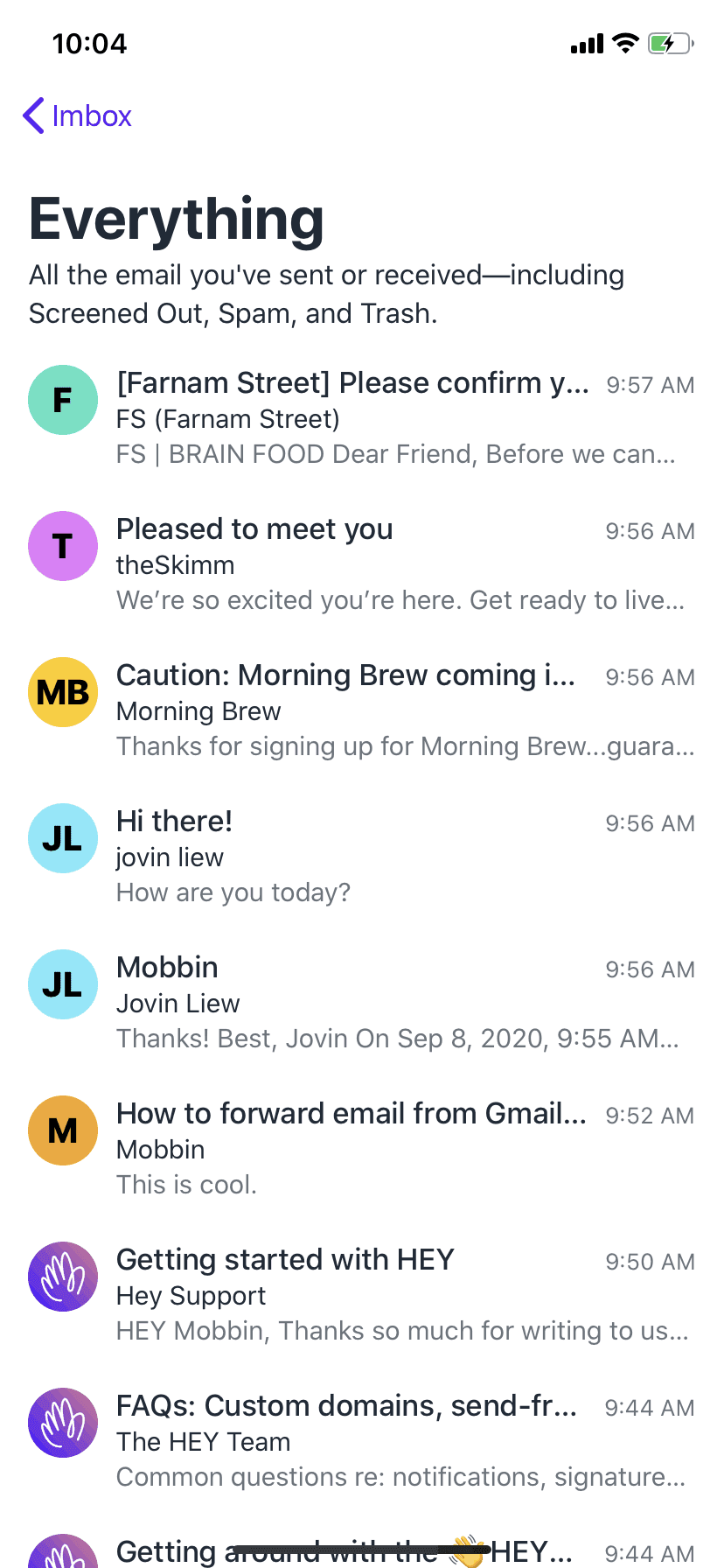Open the Mobbin email from Jovin Liew
Image resolution: width=724 pixels, height=1568 pixels.
coord(362,1003)
